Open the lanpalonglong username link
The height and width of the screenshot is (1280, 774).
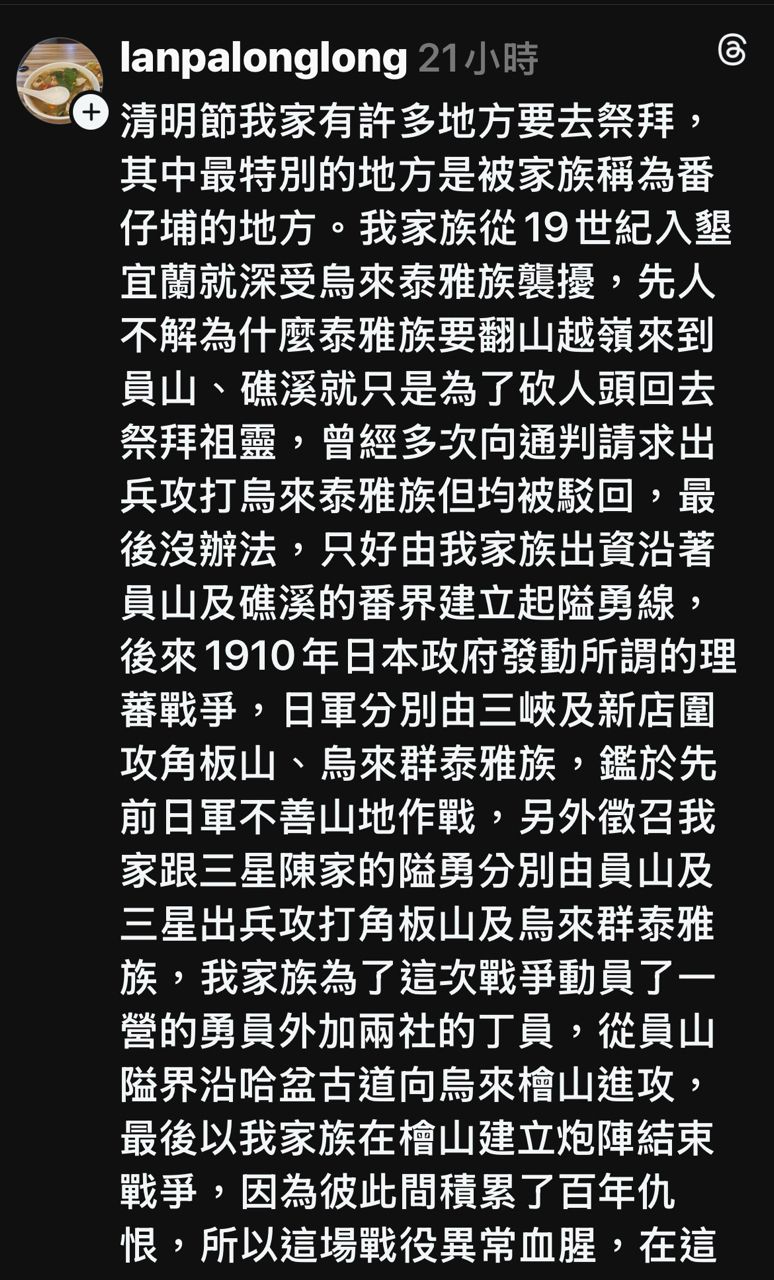coord(263,59)
